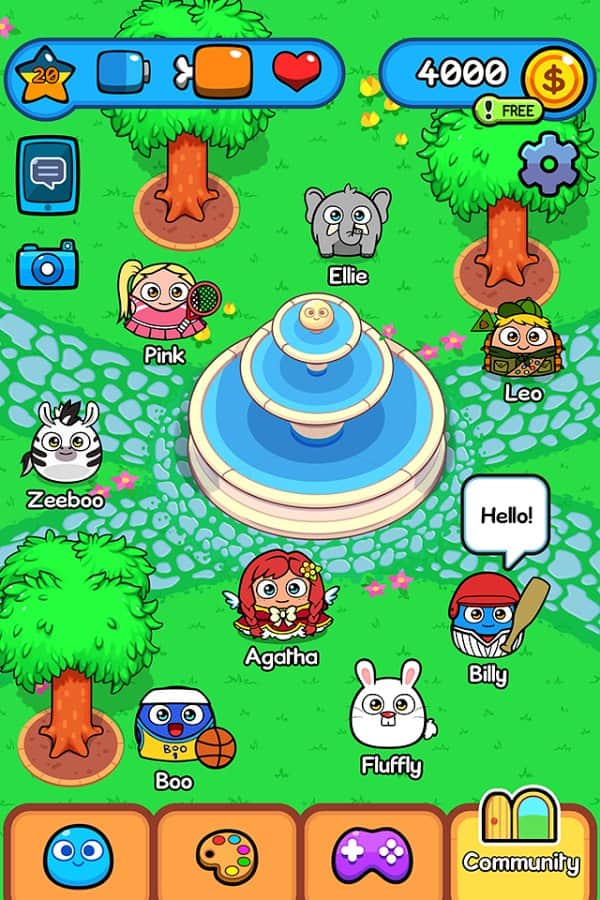Select Leo the scout character
The width and height of the screenshot is (600, 900).
[517, 340]
